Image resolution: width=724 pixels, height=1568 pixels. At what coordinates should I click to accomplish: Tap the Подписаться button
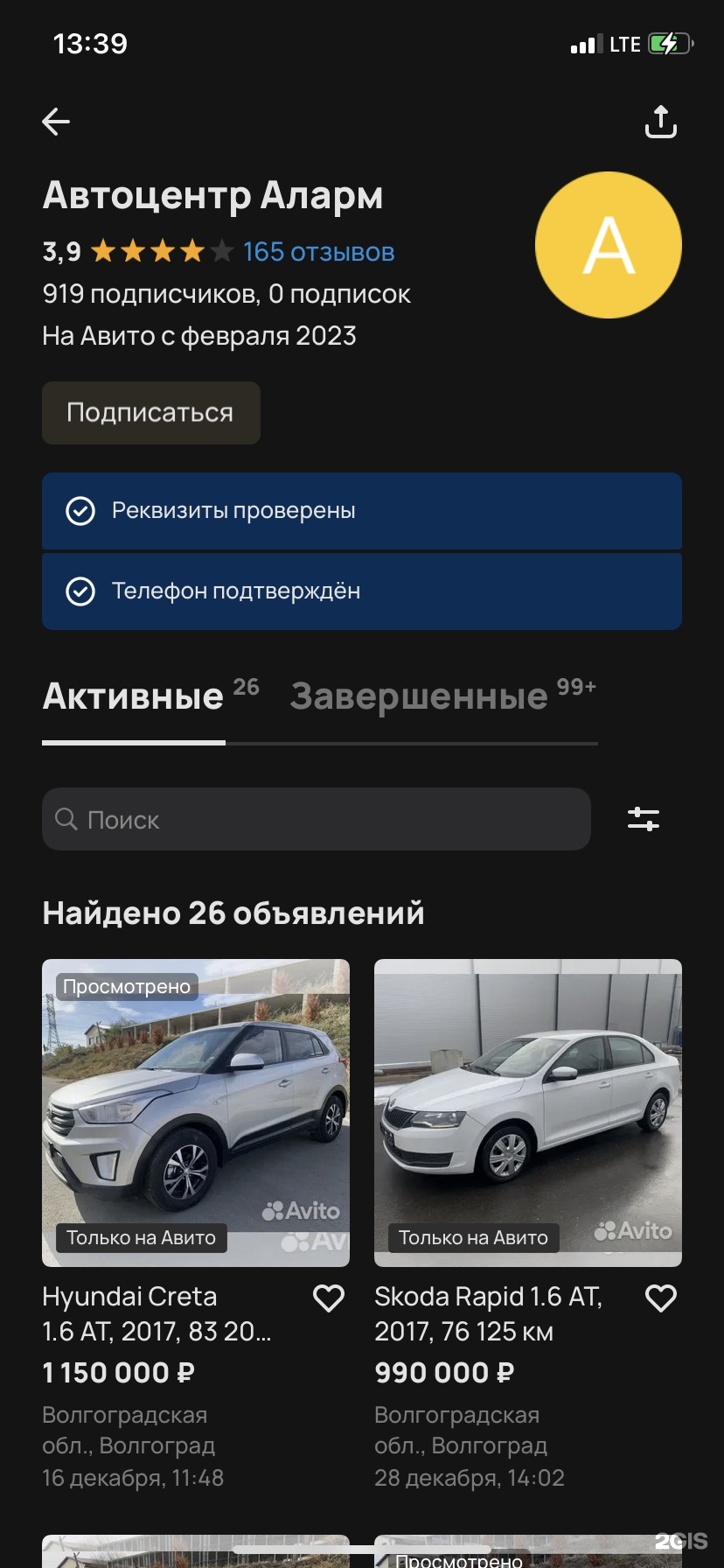(x=150, y=413)
